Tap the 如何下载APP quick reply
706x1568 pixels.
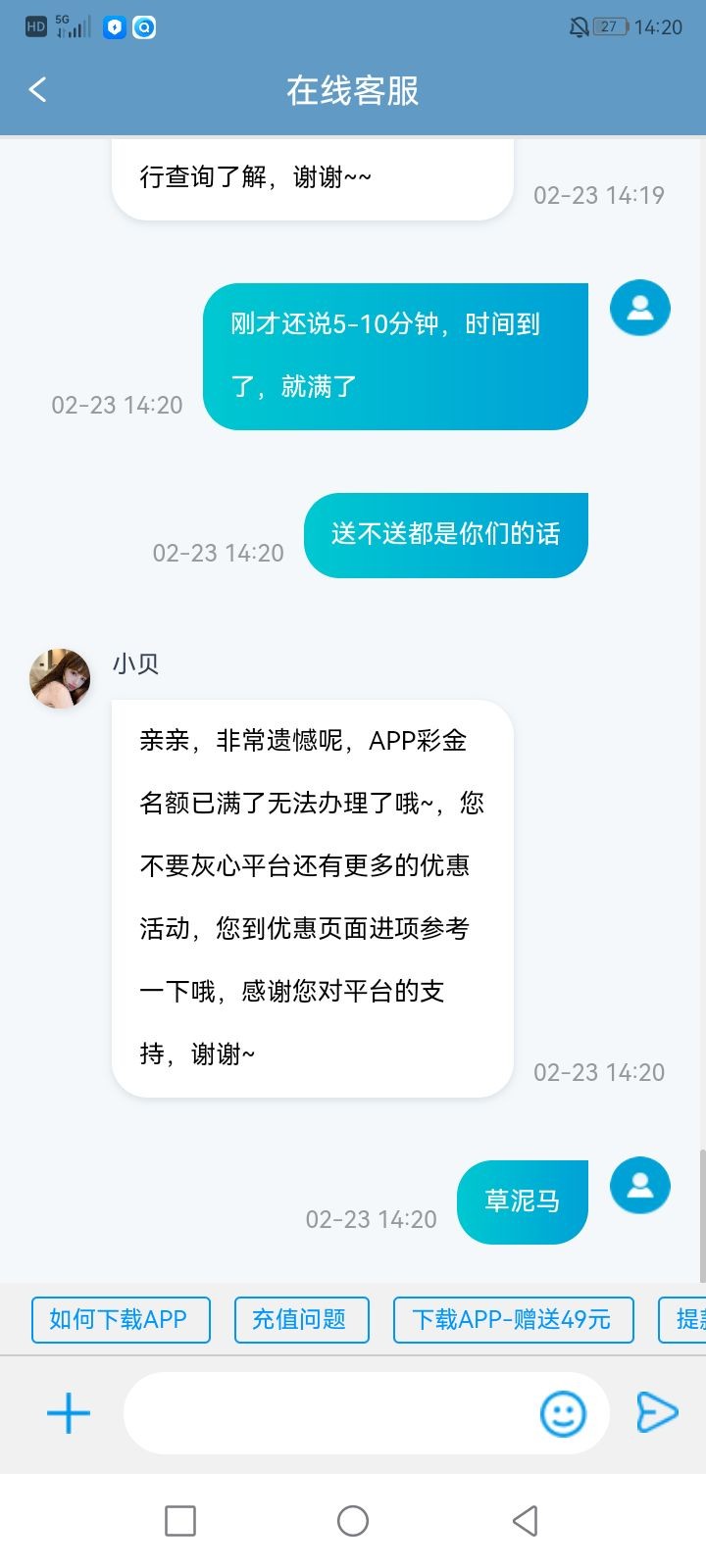(x=120, y=1319)
